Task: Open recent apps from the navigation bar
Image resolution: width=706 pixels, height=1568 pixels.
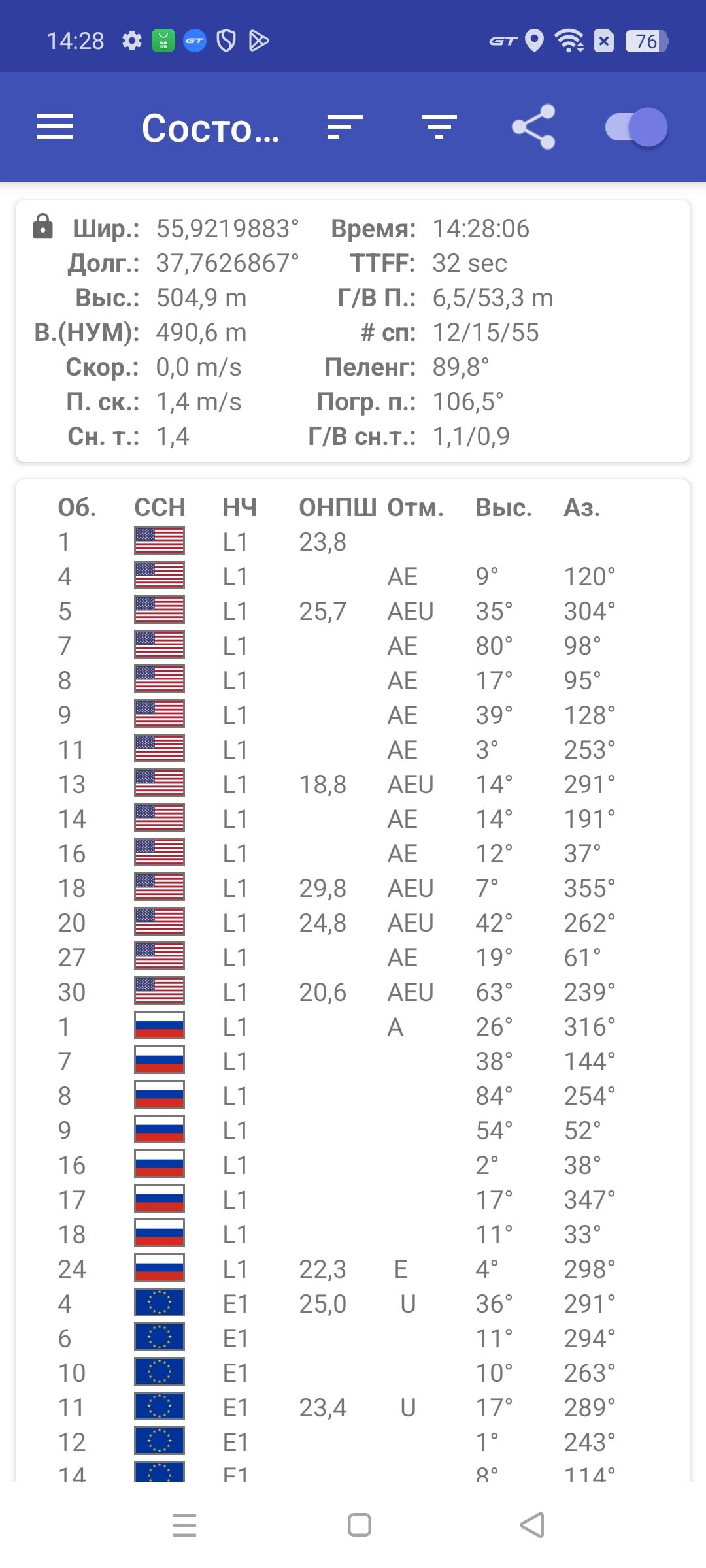Action: (184, 1525)
